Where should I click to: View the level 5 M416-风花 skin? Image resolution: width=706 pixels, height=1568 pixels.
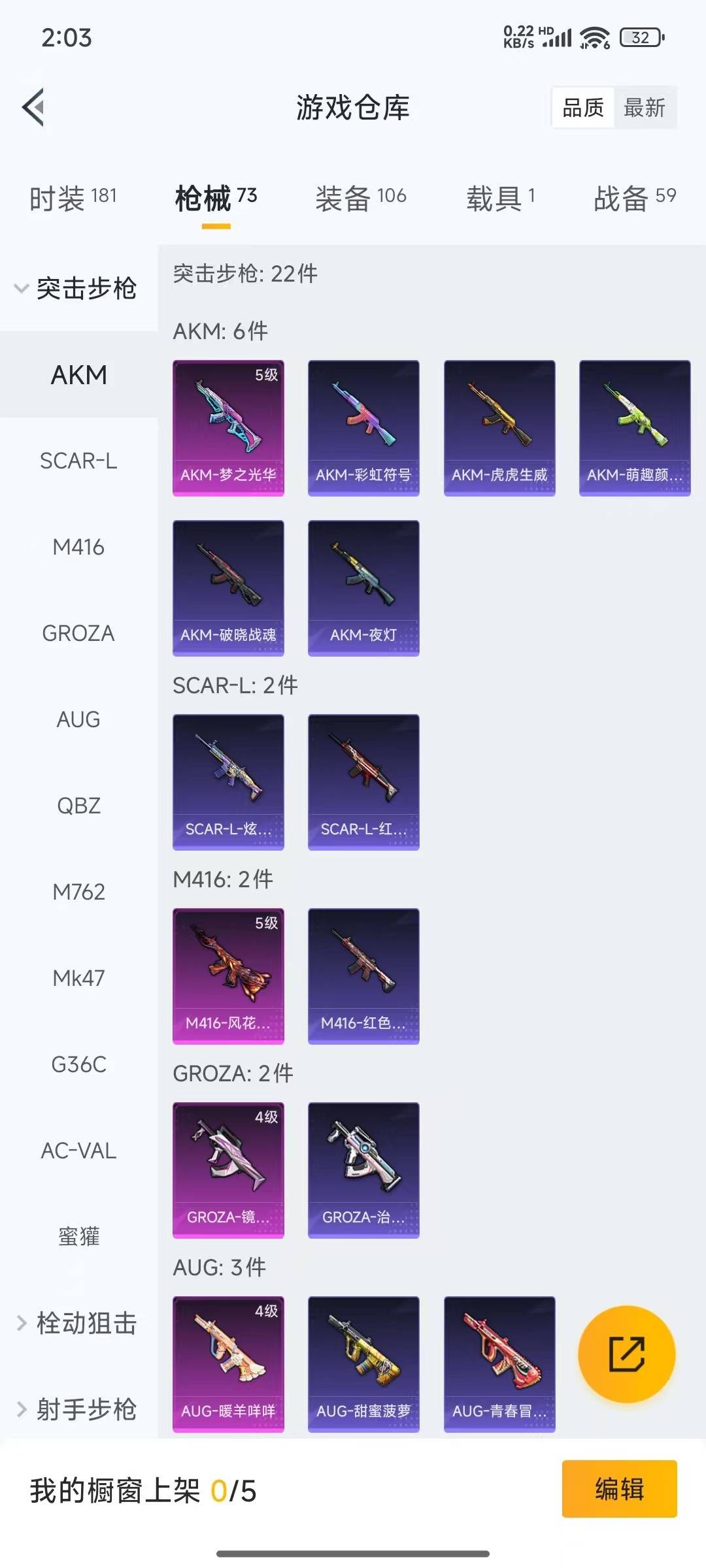pyautogui.click(x=228, y=976)
